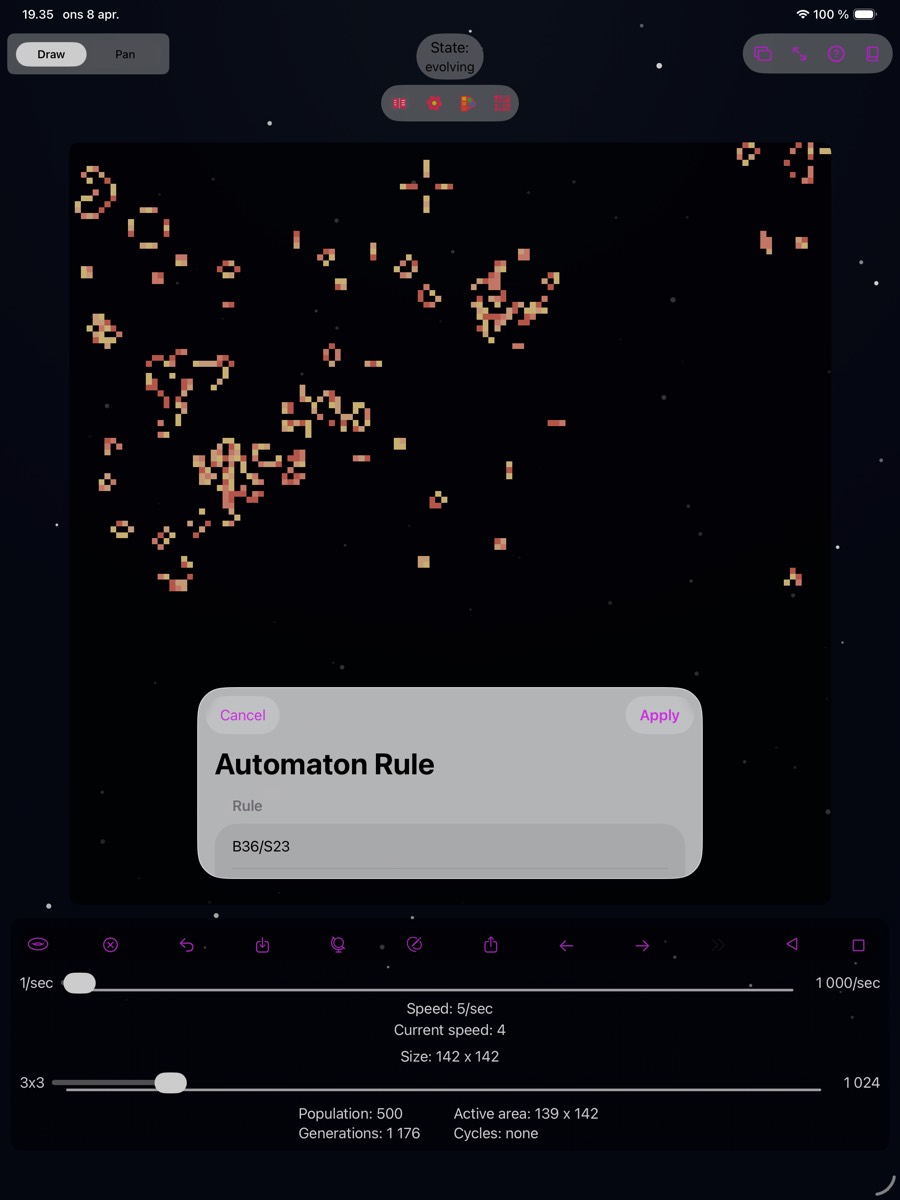This screenshot has width=900, height=1200.
Task: Edit the rule text field showing B36/S23
Action: [x=450, y=846]
